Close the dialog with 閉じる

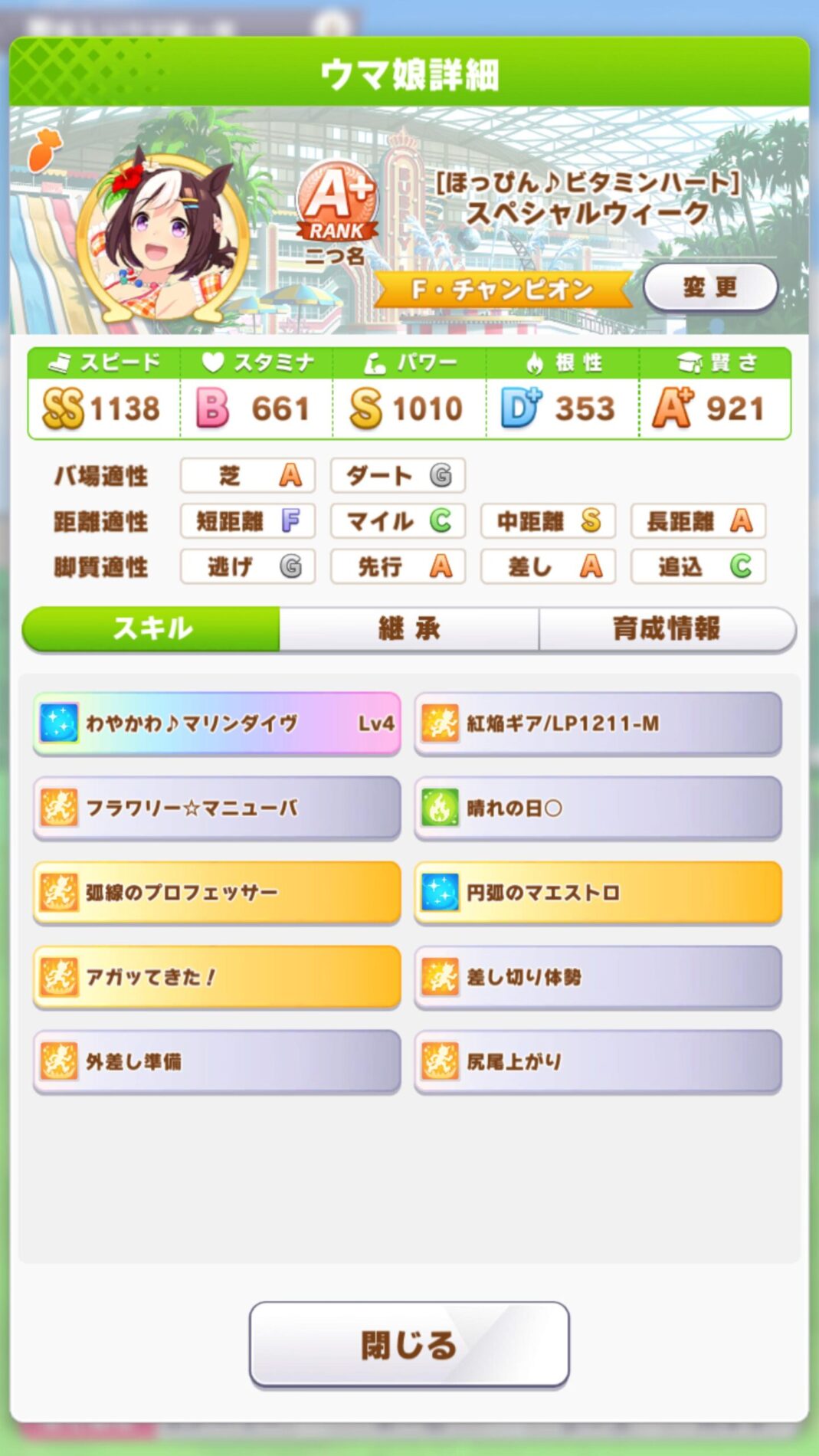coord(409,1344)
